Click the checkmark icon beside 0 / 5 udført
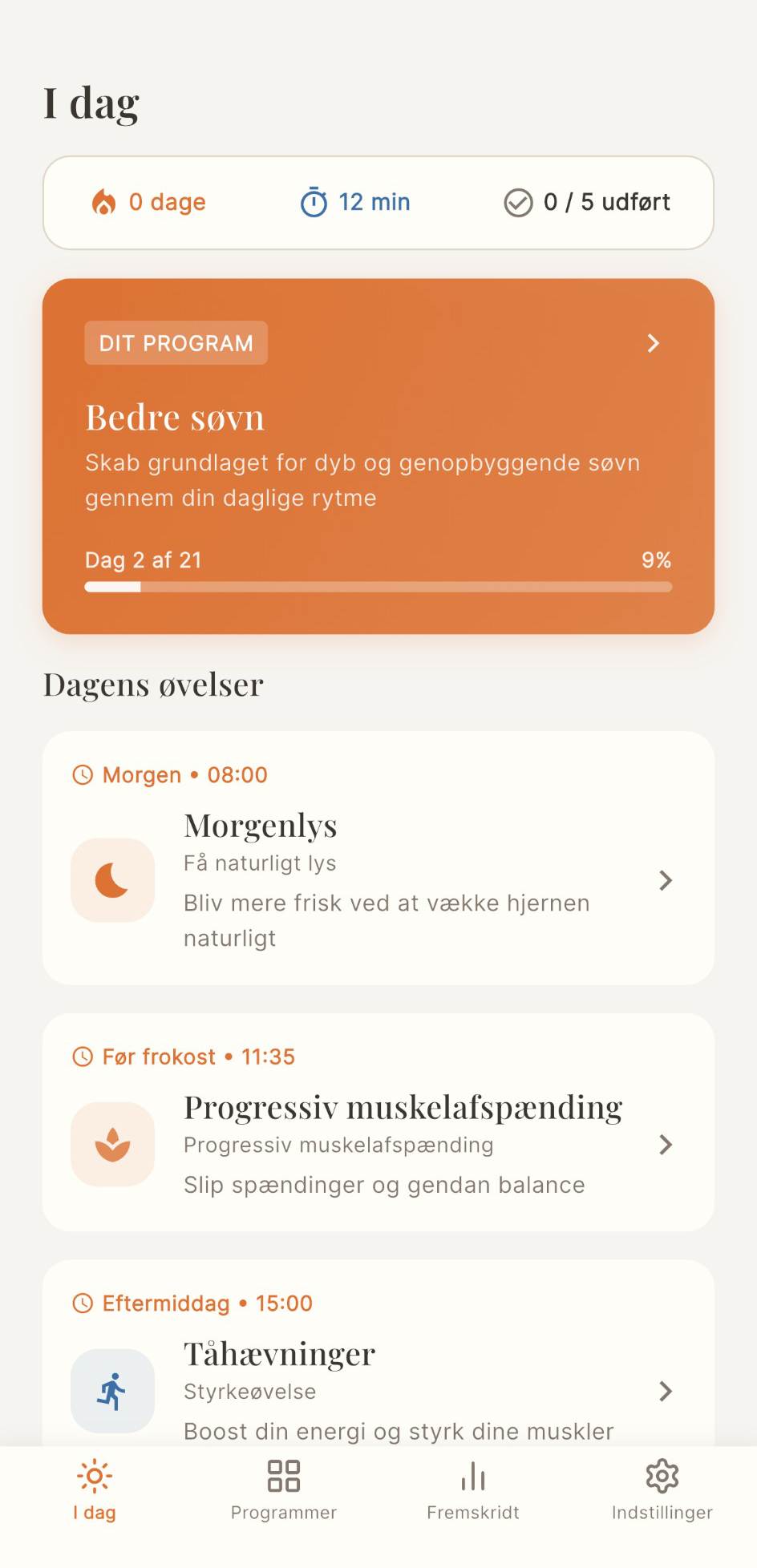 518,202
